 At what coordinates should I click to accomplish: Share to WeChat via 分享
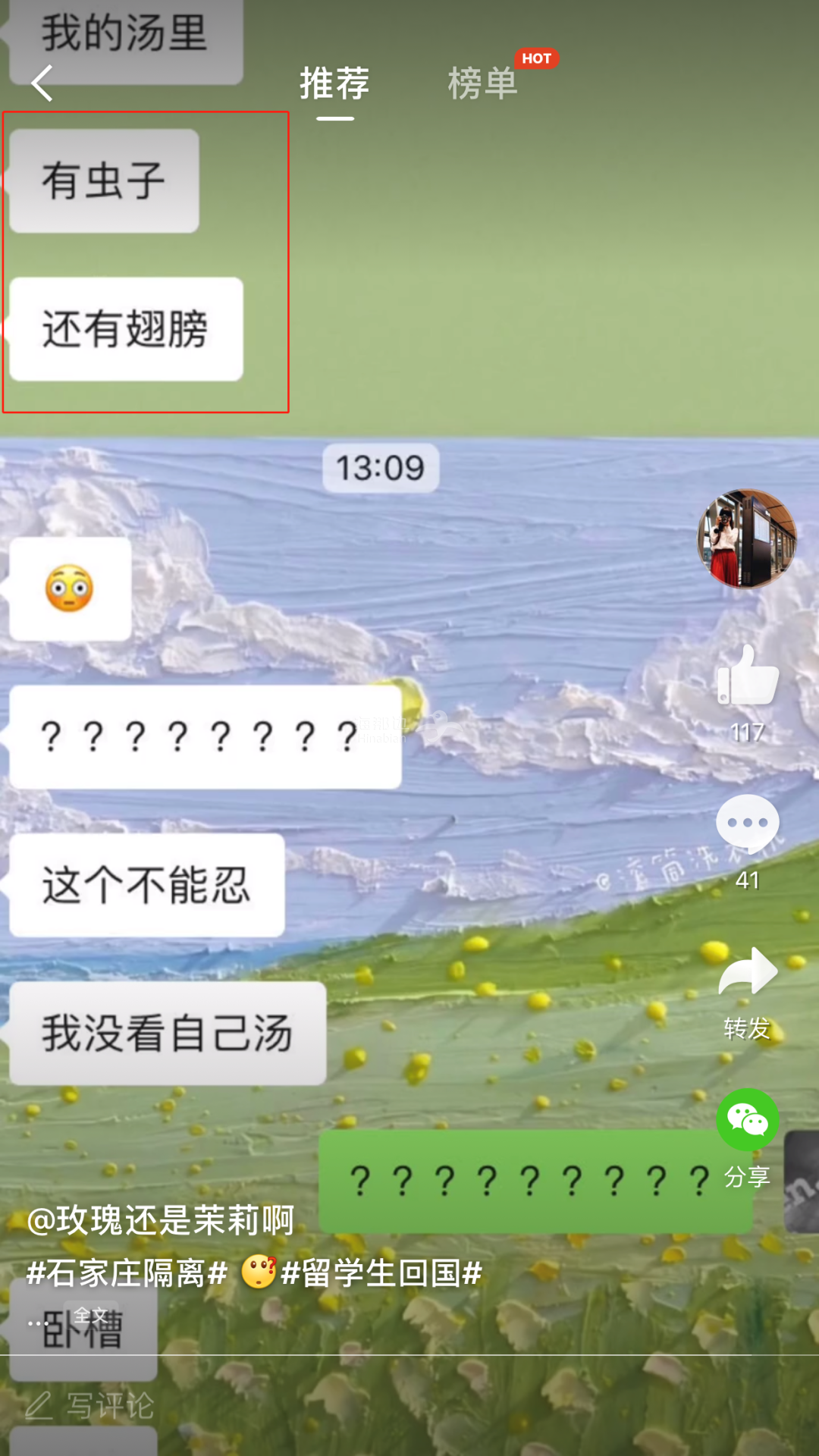pos(747,1121)
